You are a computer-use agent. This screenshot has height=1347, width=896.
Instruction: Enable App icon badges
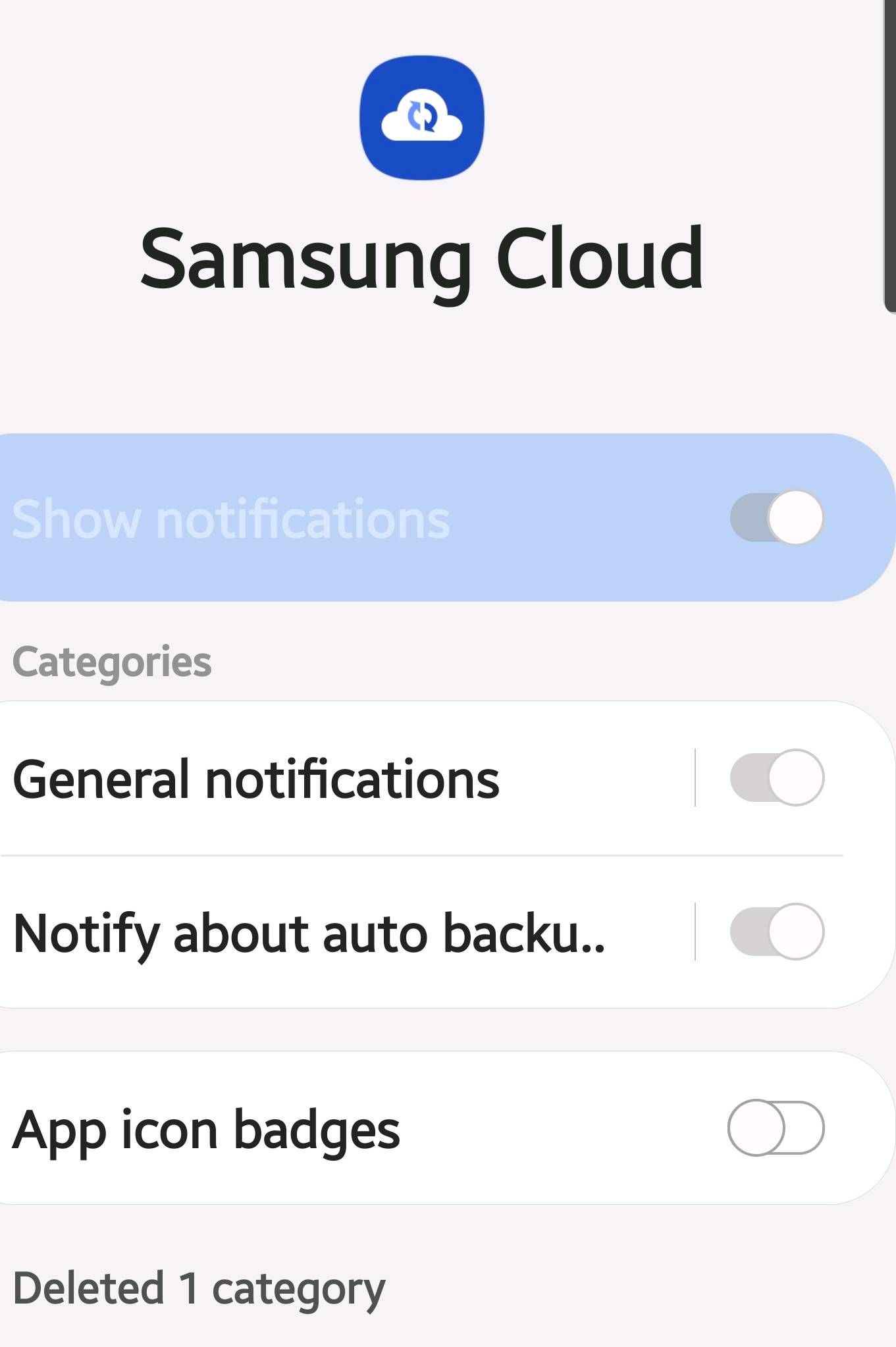click(775, 1128)
